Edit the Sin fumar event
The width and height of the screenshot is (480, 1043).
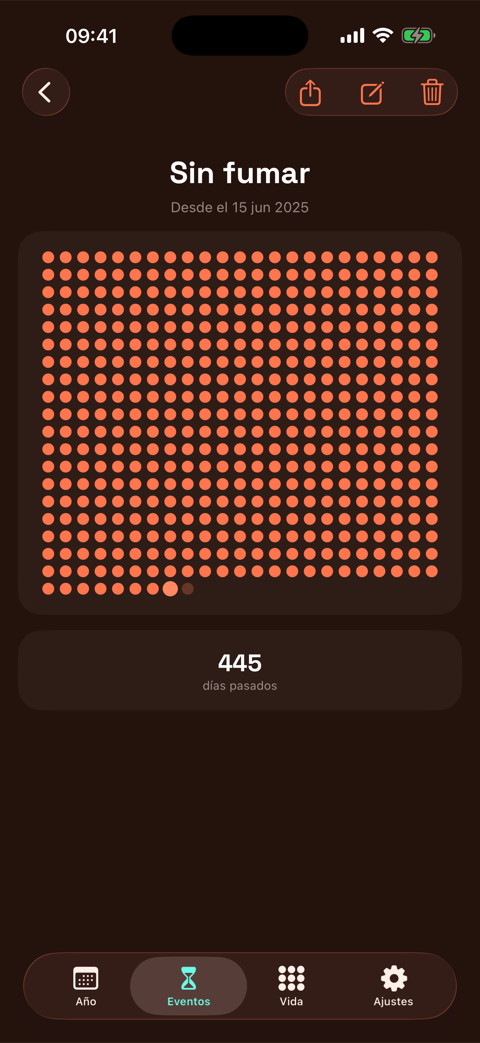(x=372, y=92)
